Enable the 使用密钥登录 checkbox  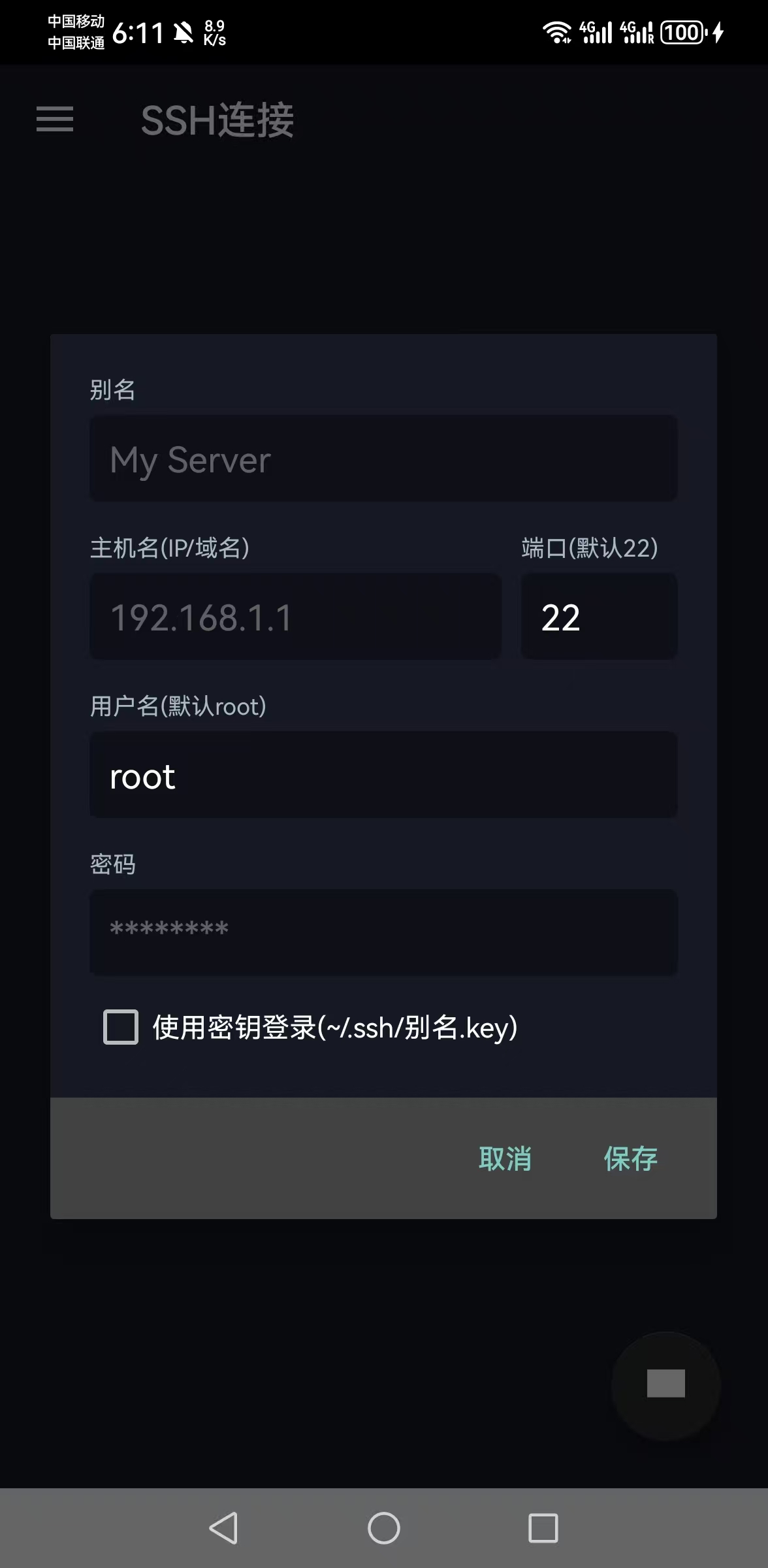(121, 1027)
